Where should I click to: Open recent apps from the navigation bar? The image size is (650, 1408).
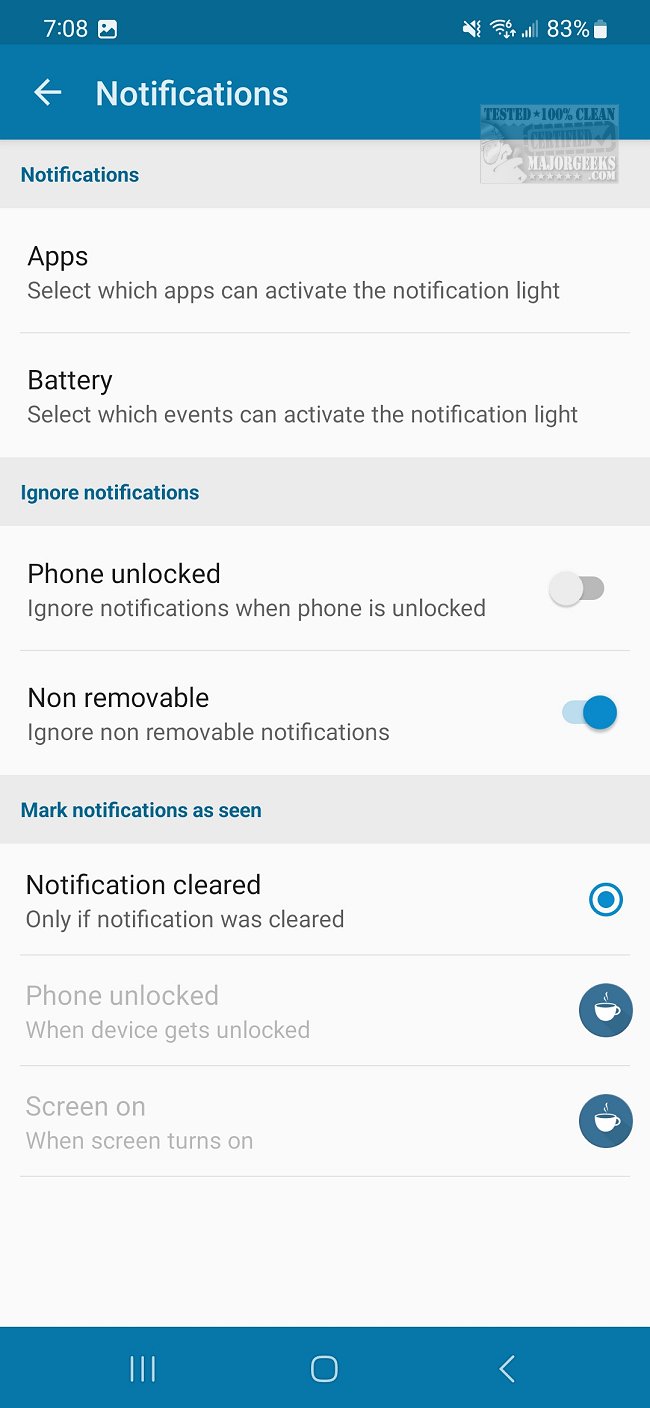pyautogui.click(x=143, y=1369)
